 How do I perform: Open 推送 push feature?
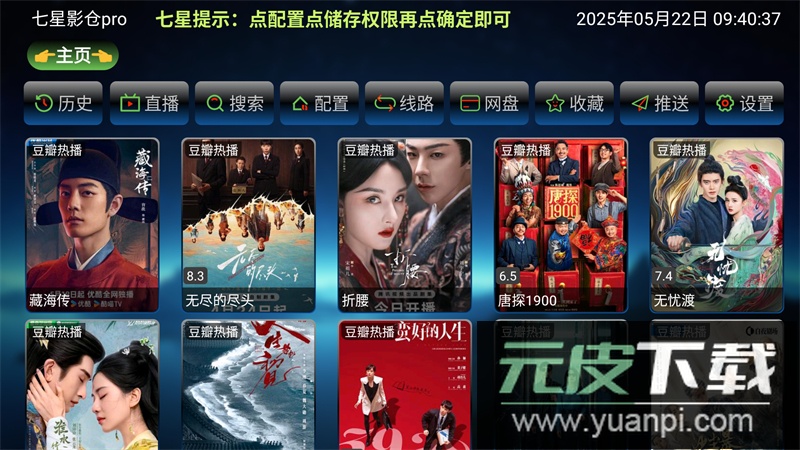659,102
